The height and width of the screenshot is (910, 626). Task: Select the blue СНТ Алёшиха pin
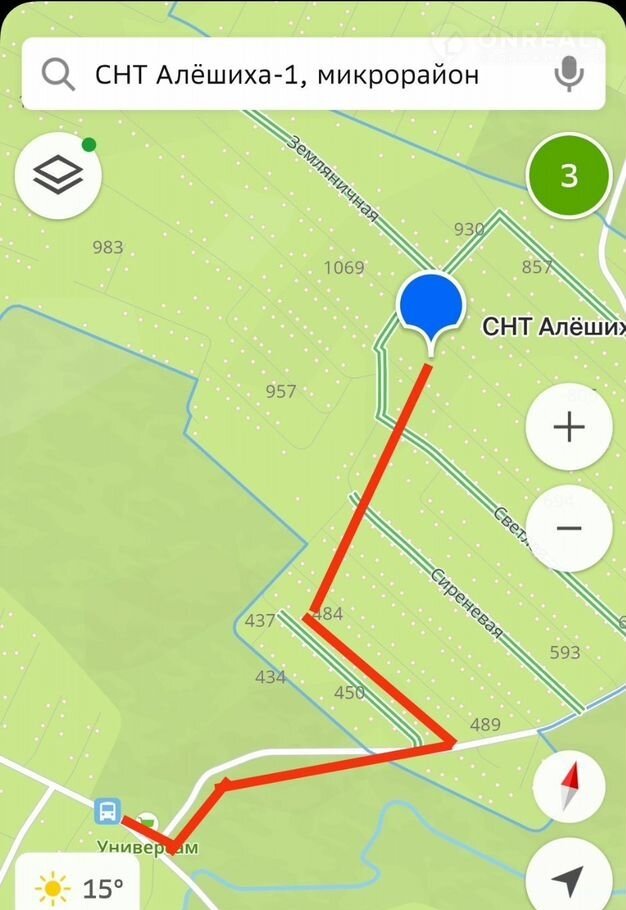coord(431,308)
